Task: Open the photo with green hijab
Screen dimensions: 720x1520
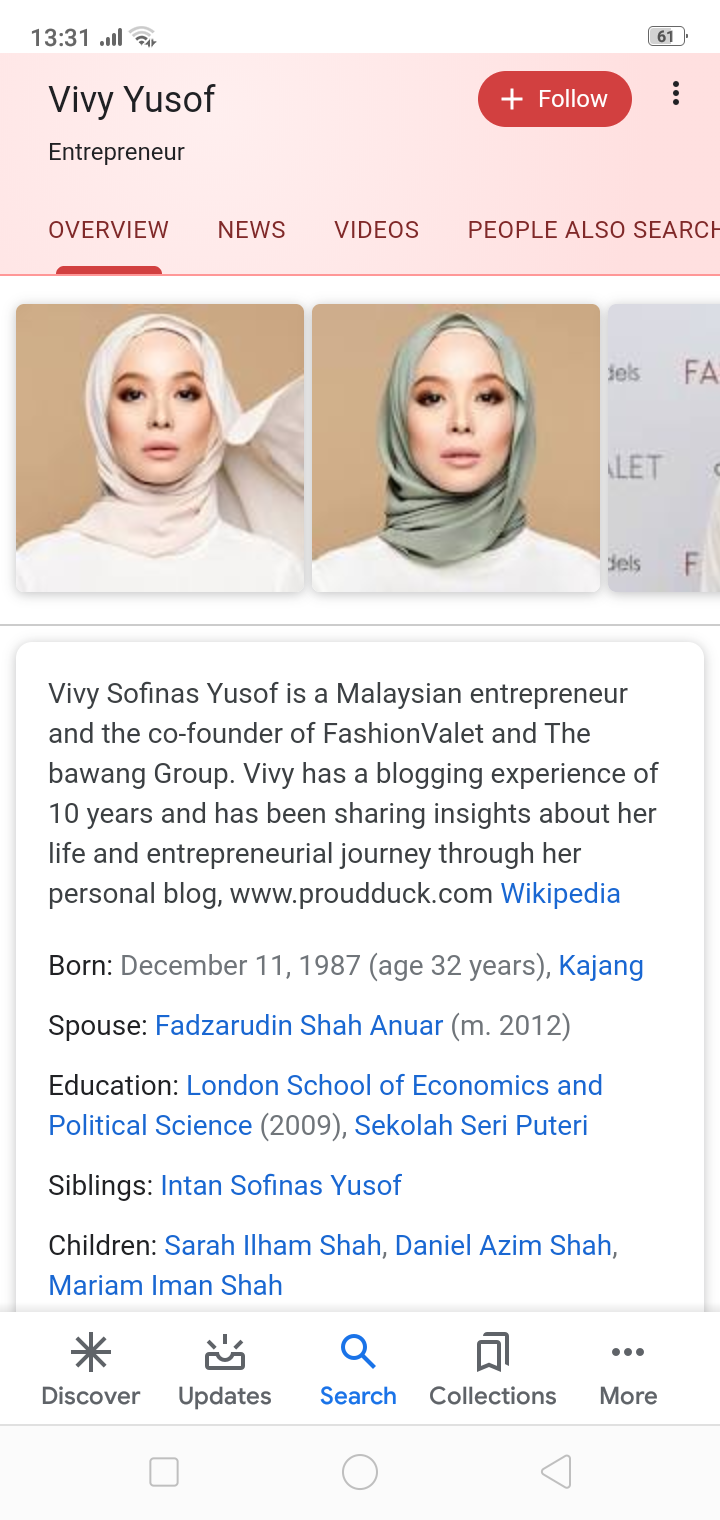Action: pos(456,447)
